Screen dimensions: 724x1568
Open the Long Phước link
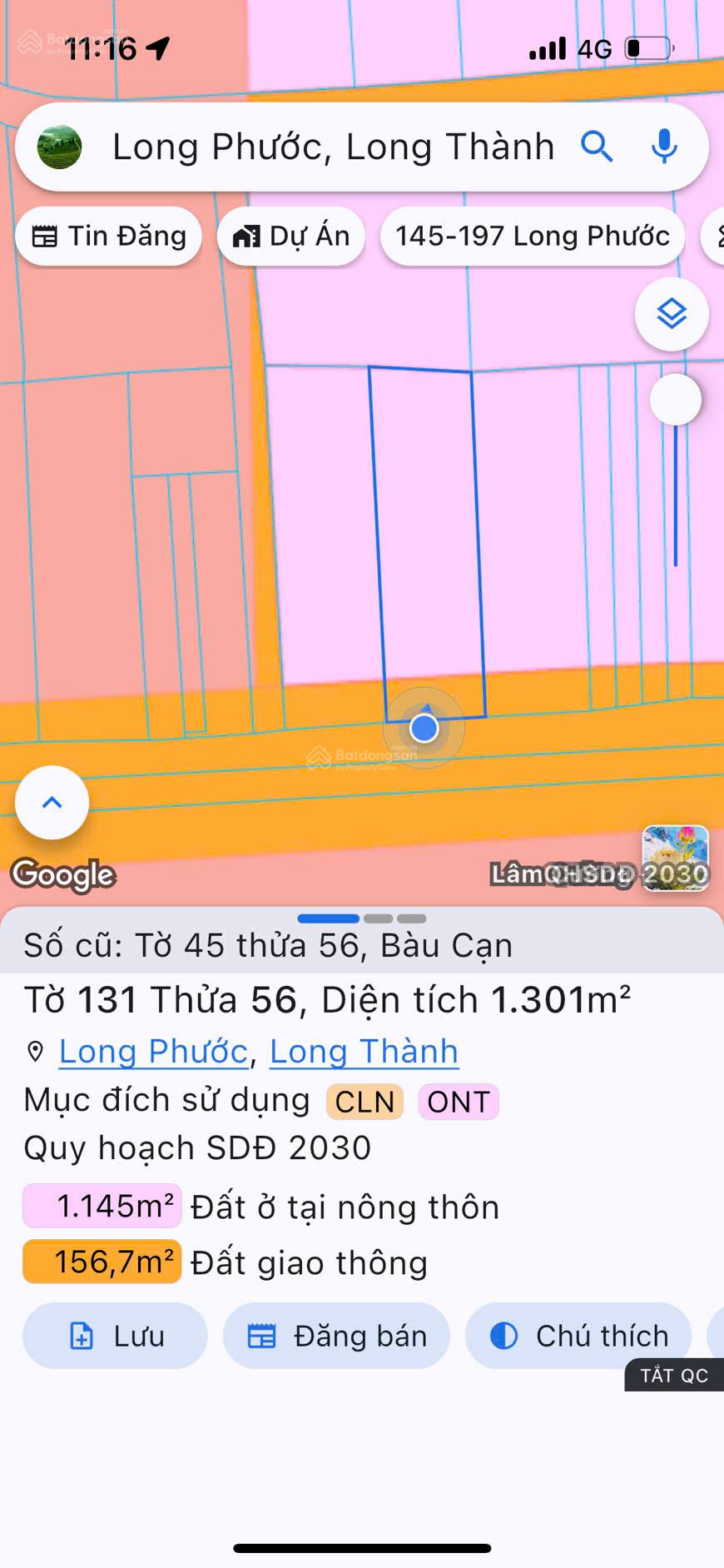[154, 1052]
